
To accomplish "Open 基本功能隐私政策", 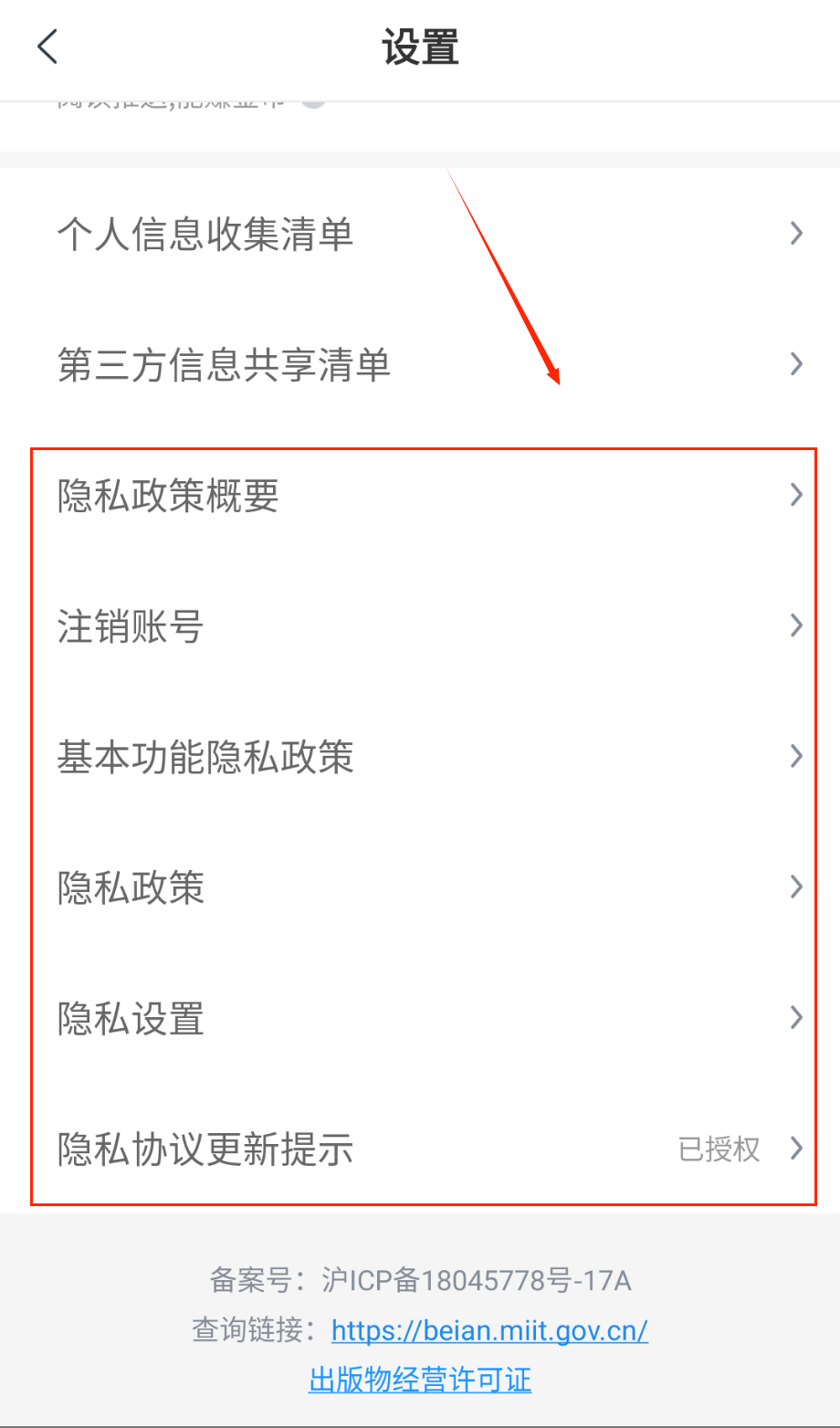I will pyautogui.click(x=420, y=757).
